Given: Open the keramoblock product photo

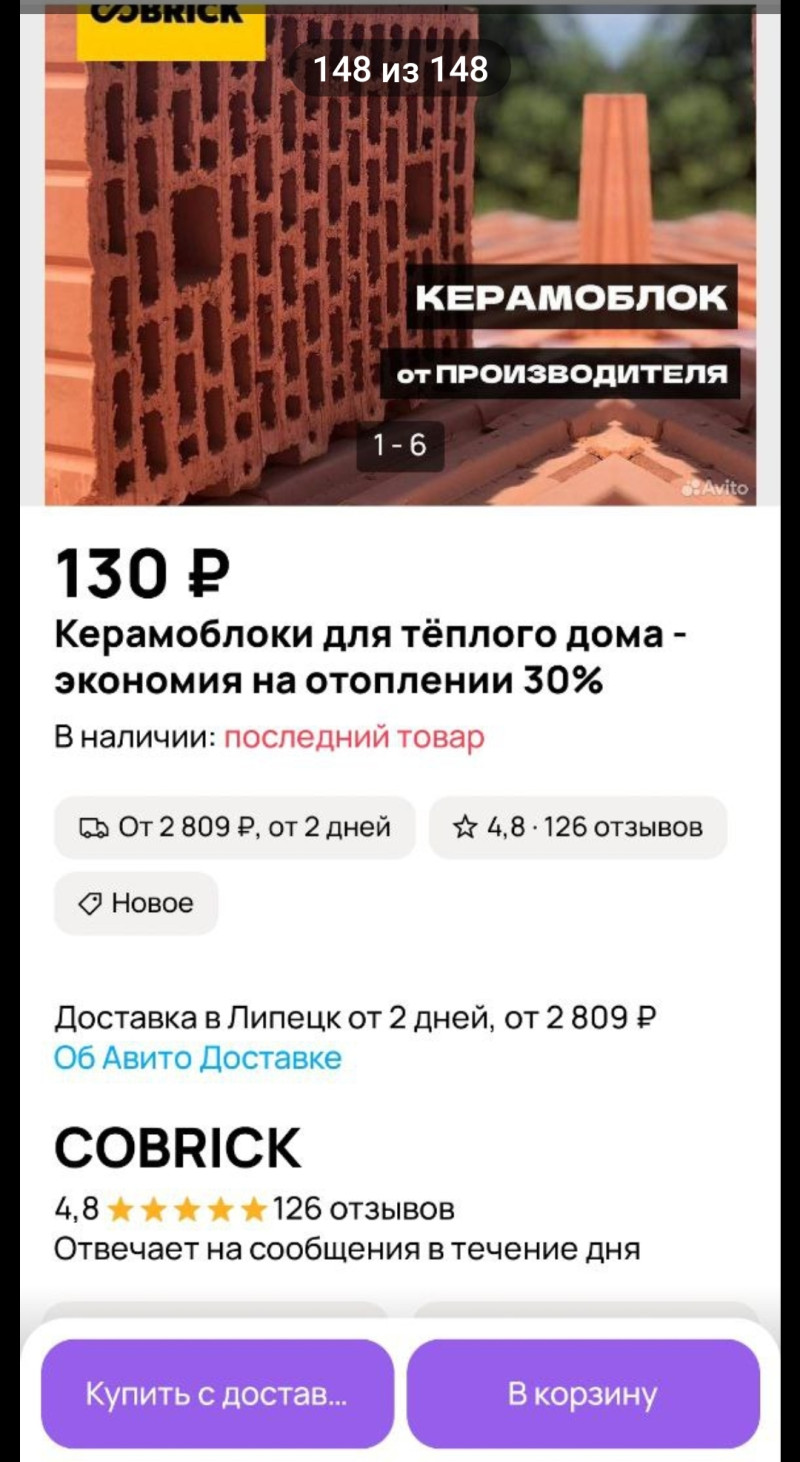Looking at the screenshot, I should 400,260.
